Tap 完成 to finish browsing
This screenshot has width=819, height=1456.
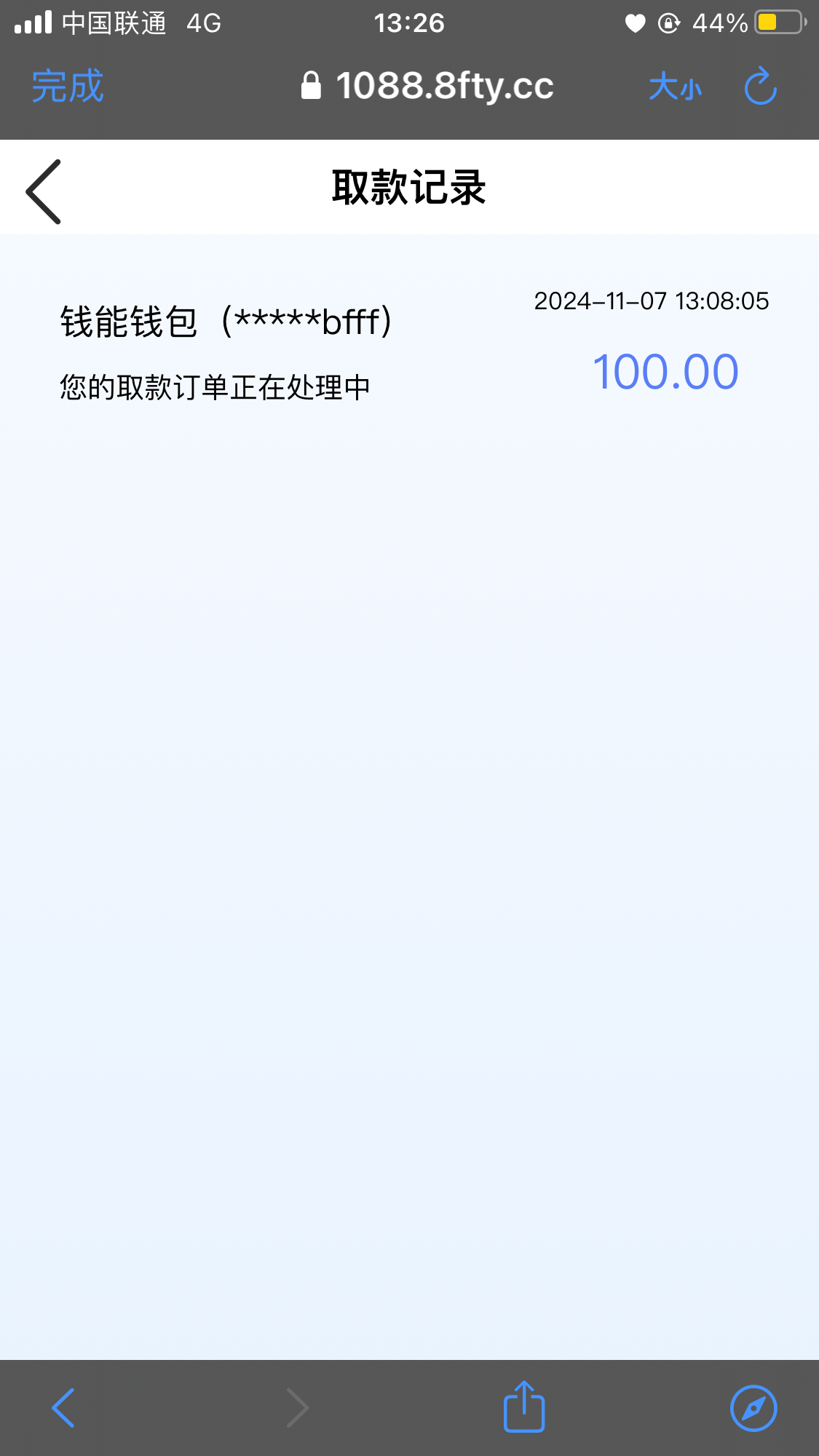pos(68,86)
